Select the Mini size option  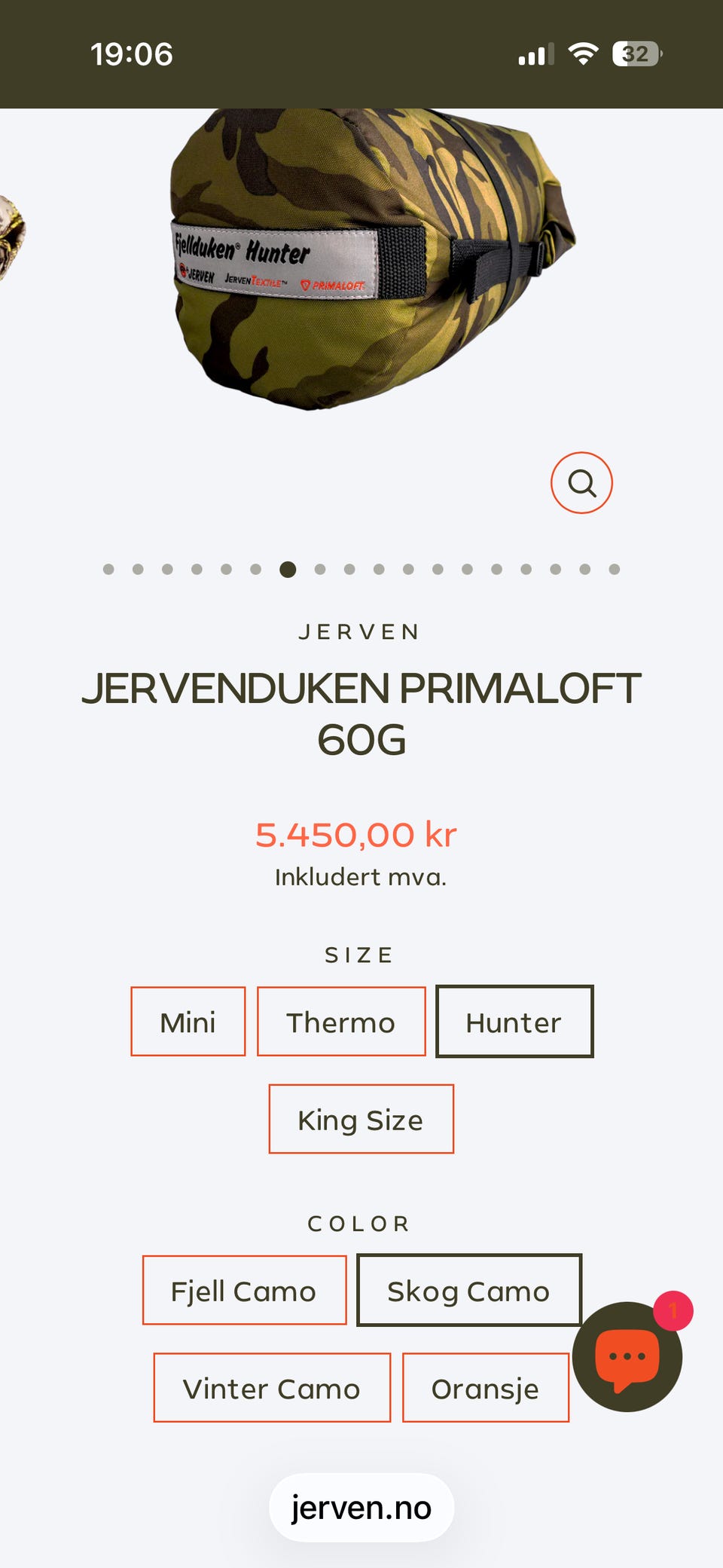point(188,1021)
